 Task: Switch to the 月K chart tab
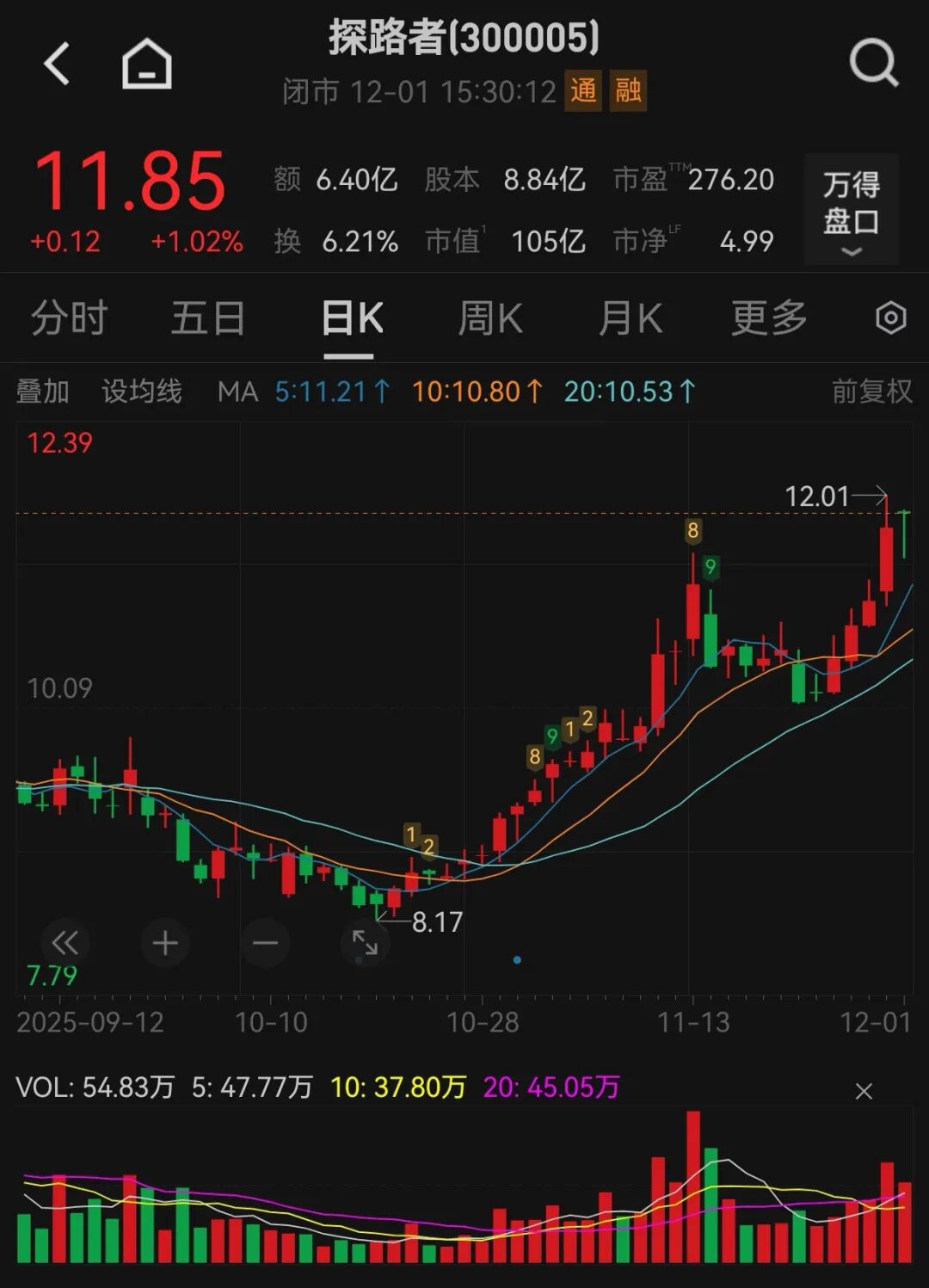point(630,318)
